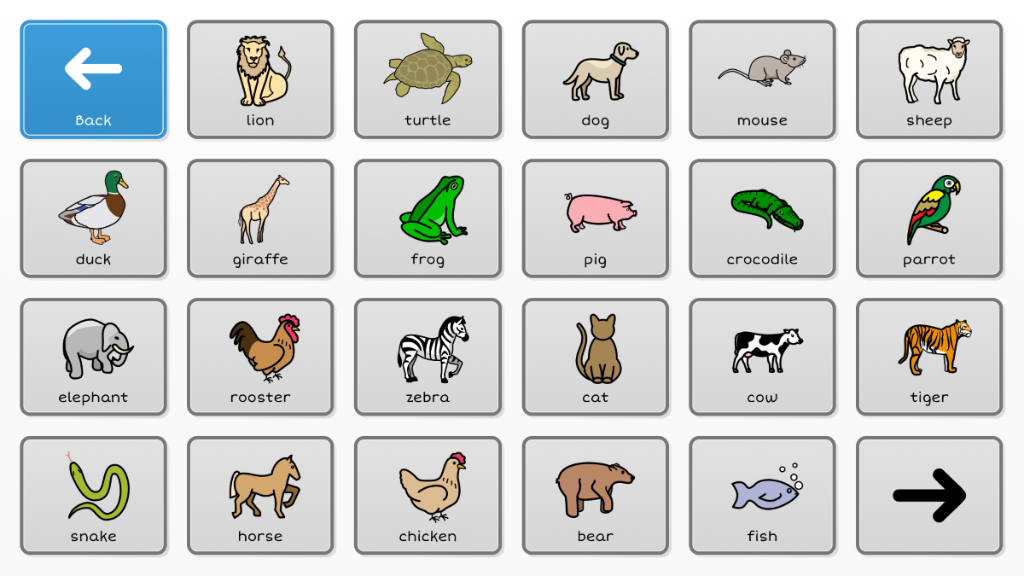The height and width of the screenshot is (576, 1024).
Task: Tap the elephant card
Action: coord(93,356)
